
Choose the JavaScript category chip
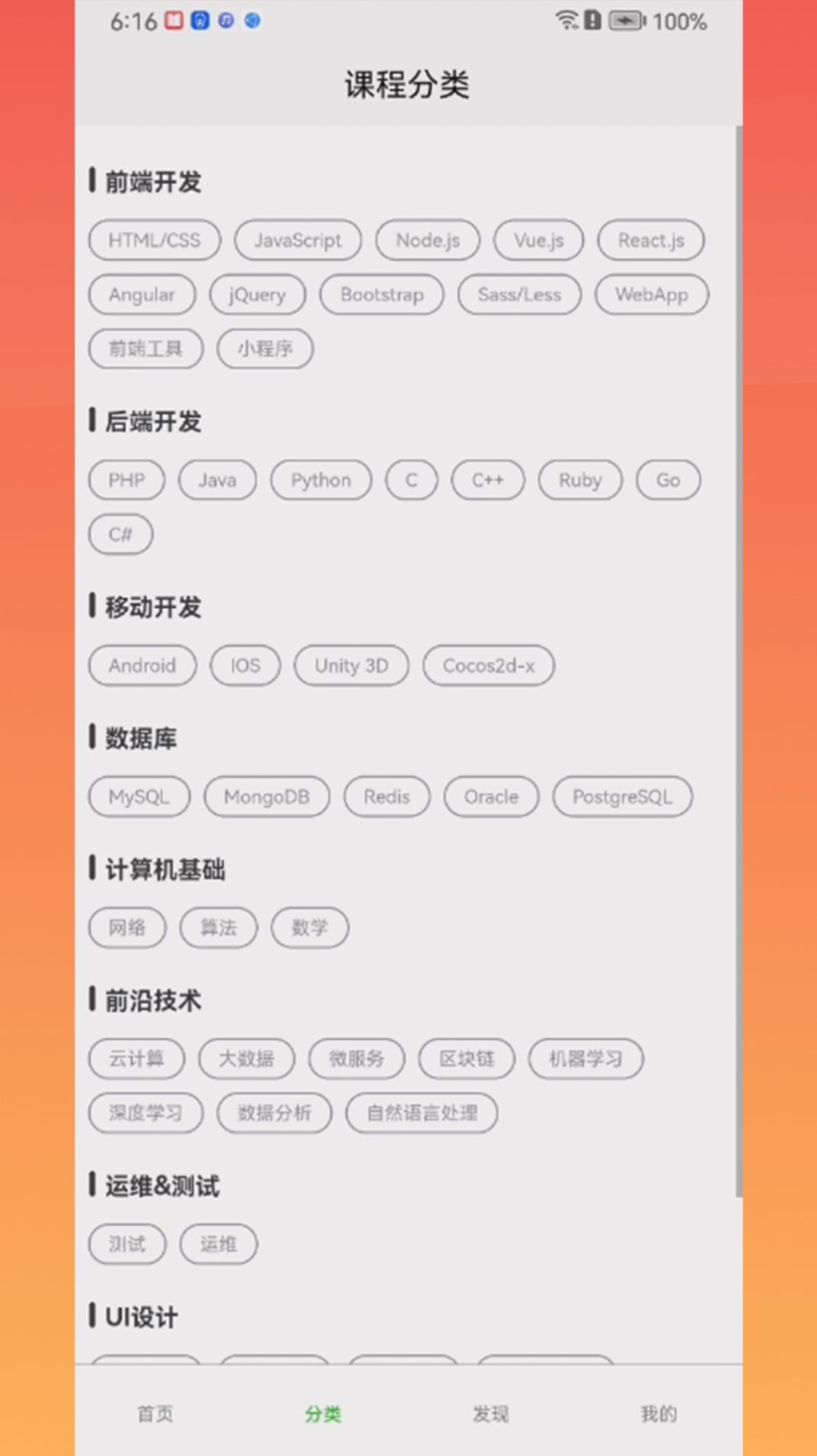coord(298,241)
